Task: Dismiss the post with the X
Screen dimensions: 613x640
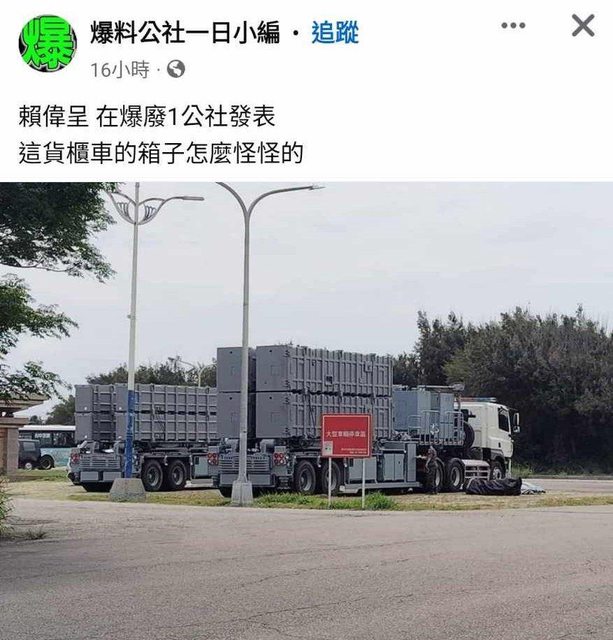Action: (583, 26)
